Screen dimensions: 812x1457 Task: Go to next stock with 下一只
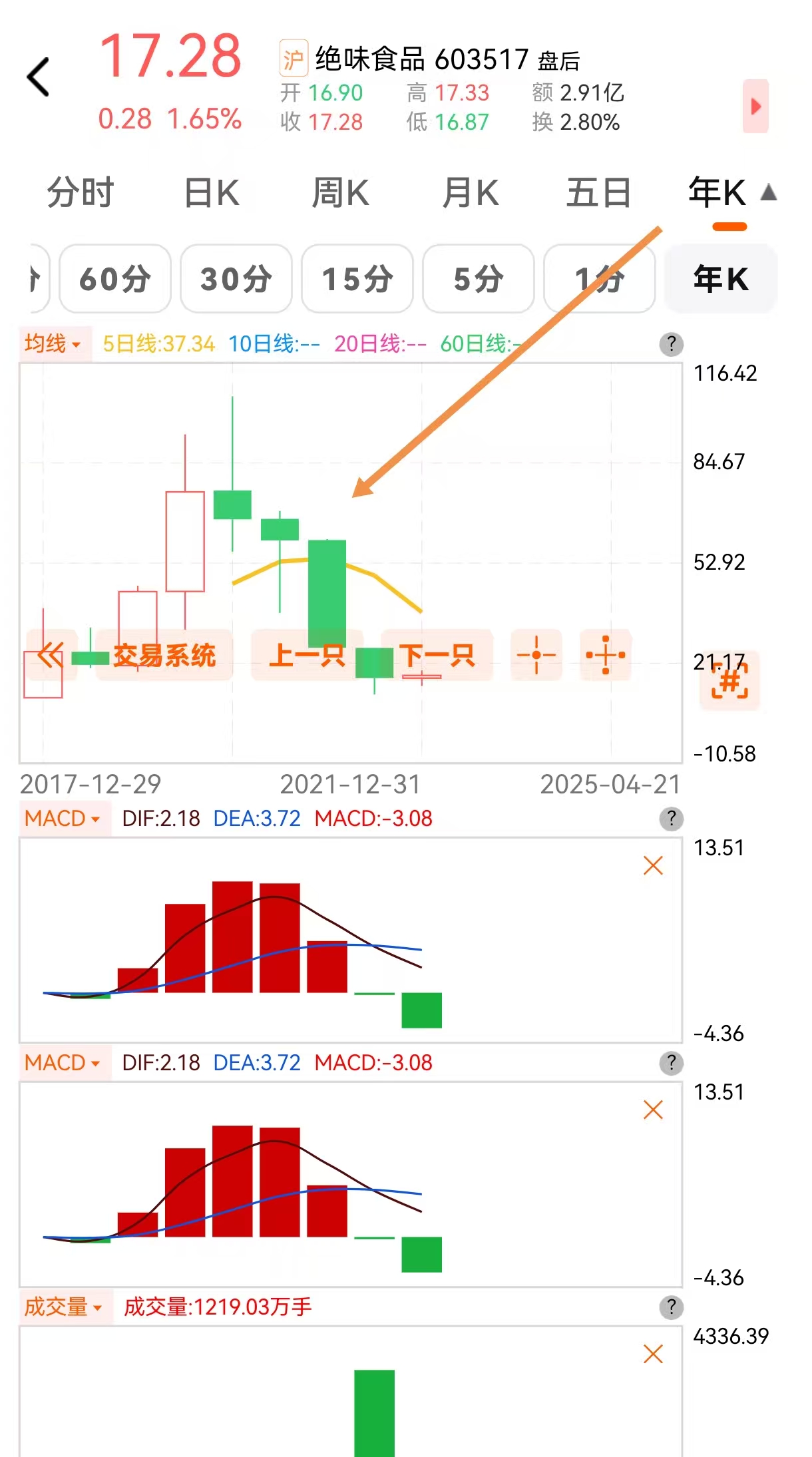point(437,656)
